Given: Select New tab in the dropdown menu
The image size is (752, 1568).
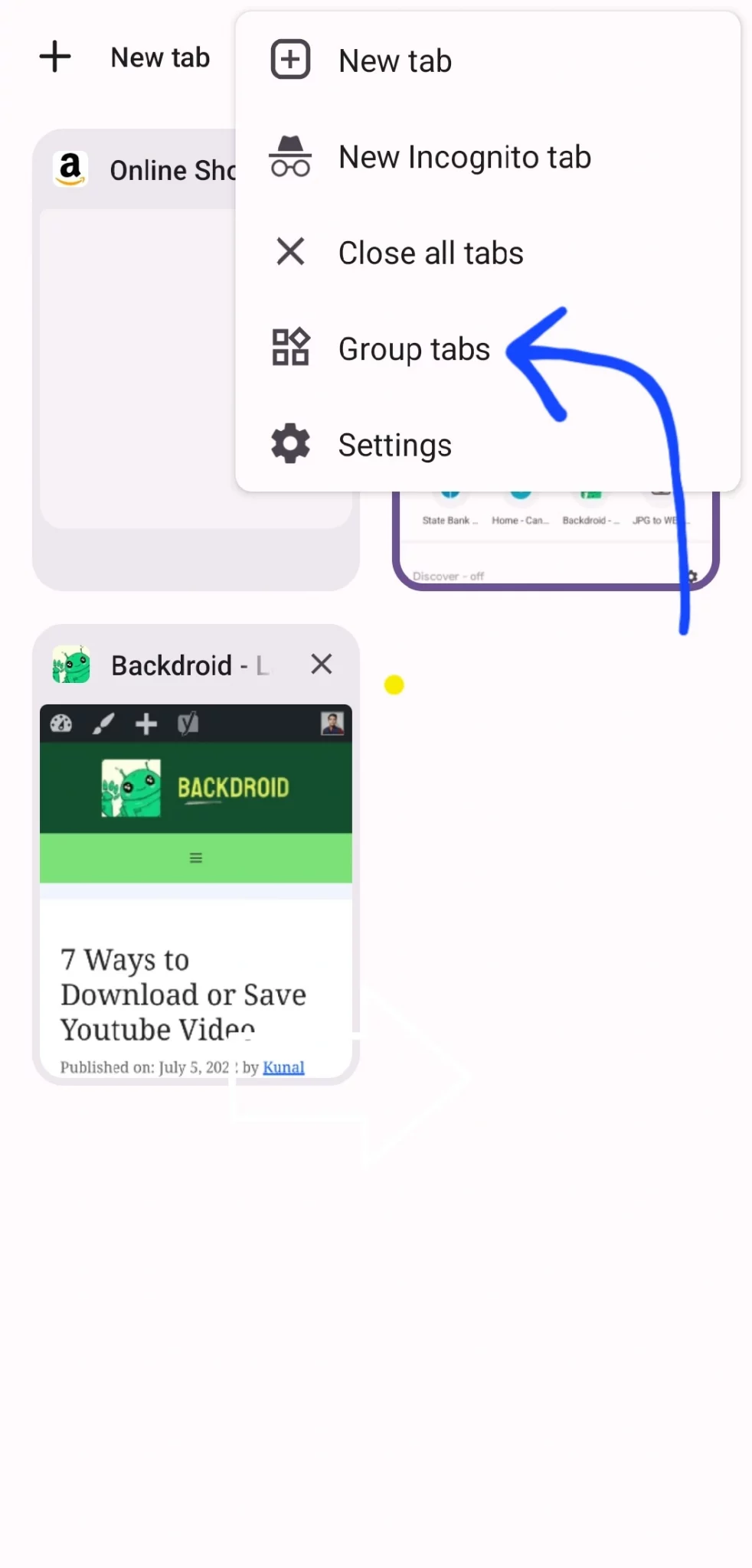Looking at the screenshot, I should pos(487,60).
